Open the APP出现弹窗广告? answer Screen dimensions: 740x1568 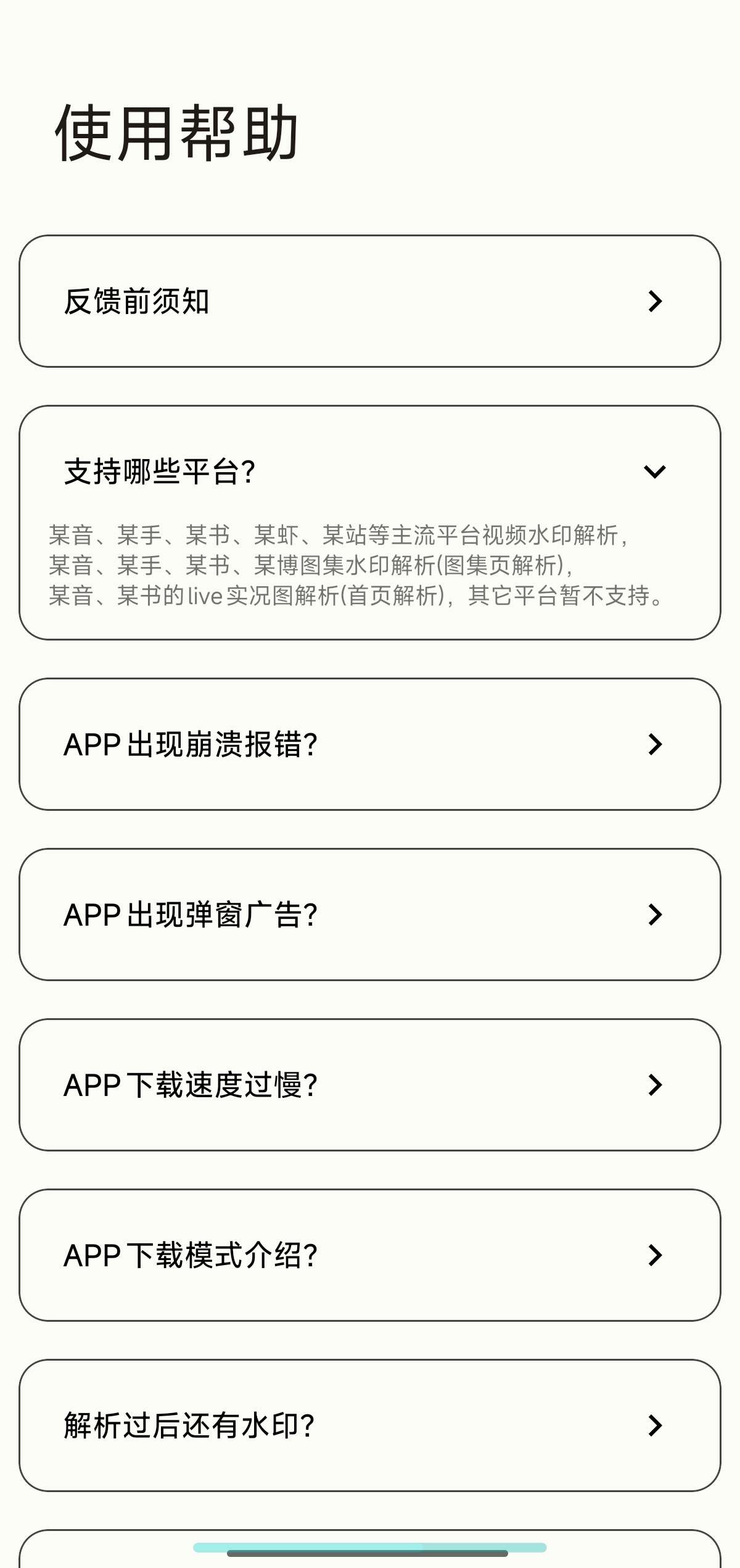tap(370, 915)
